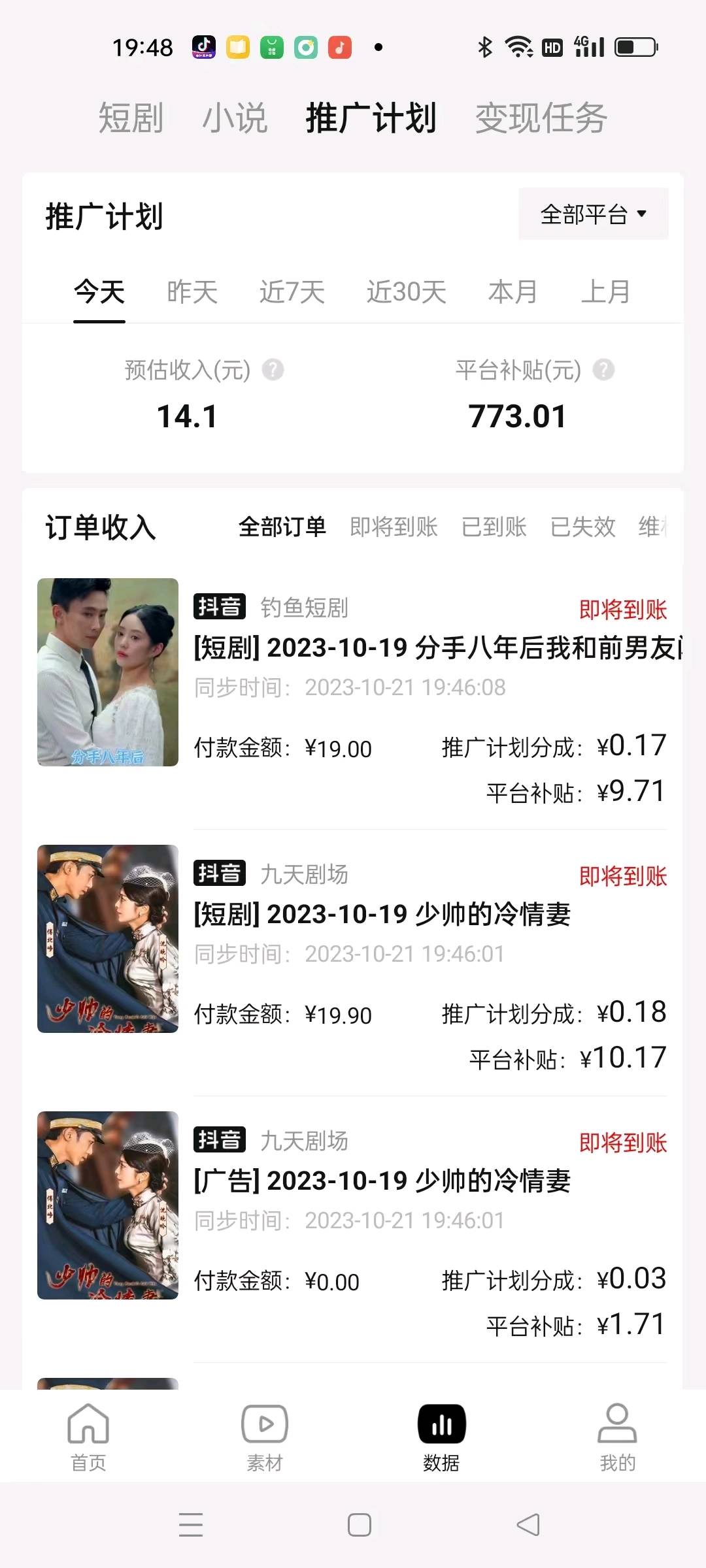Go to the 变现任务 tab
Image resolution: width=706 pixels, height=1568 pixels.
pyautogui.click(x=541, y=118)
